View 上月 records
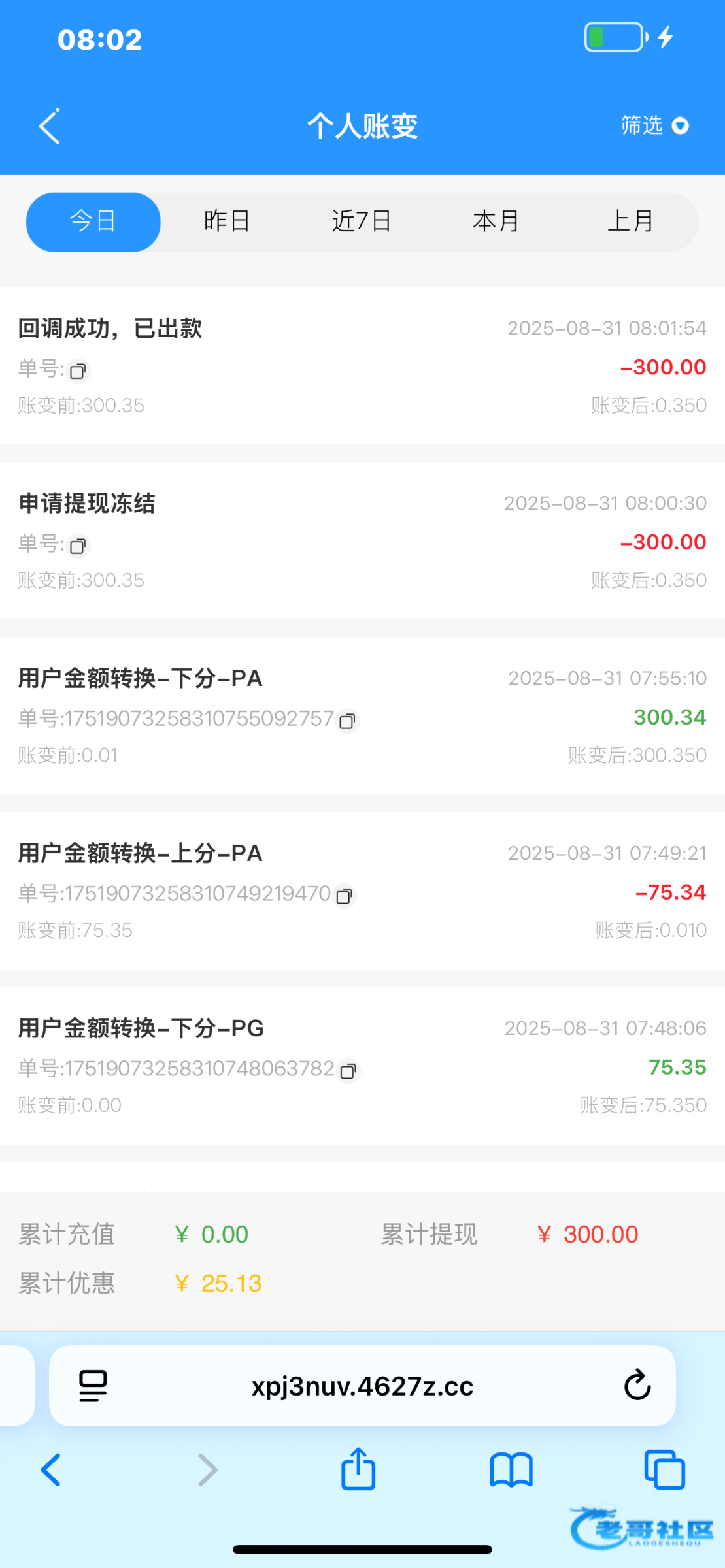The image size is (725, 1568). click(631, 221)
